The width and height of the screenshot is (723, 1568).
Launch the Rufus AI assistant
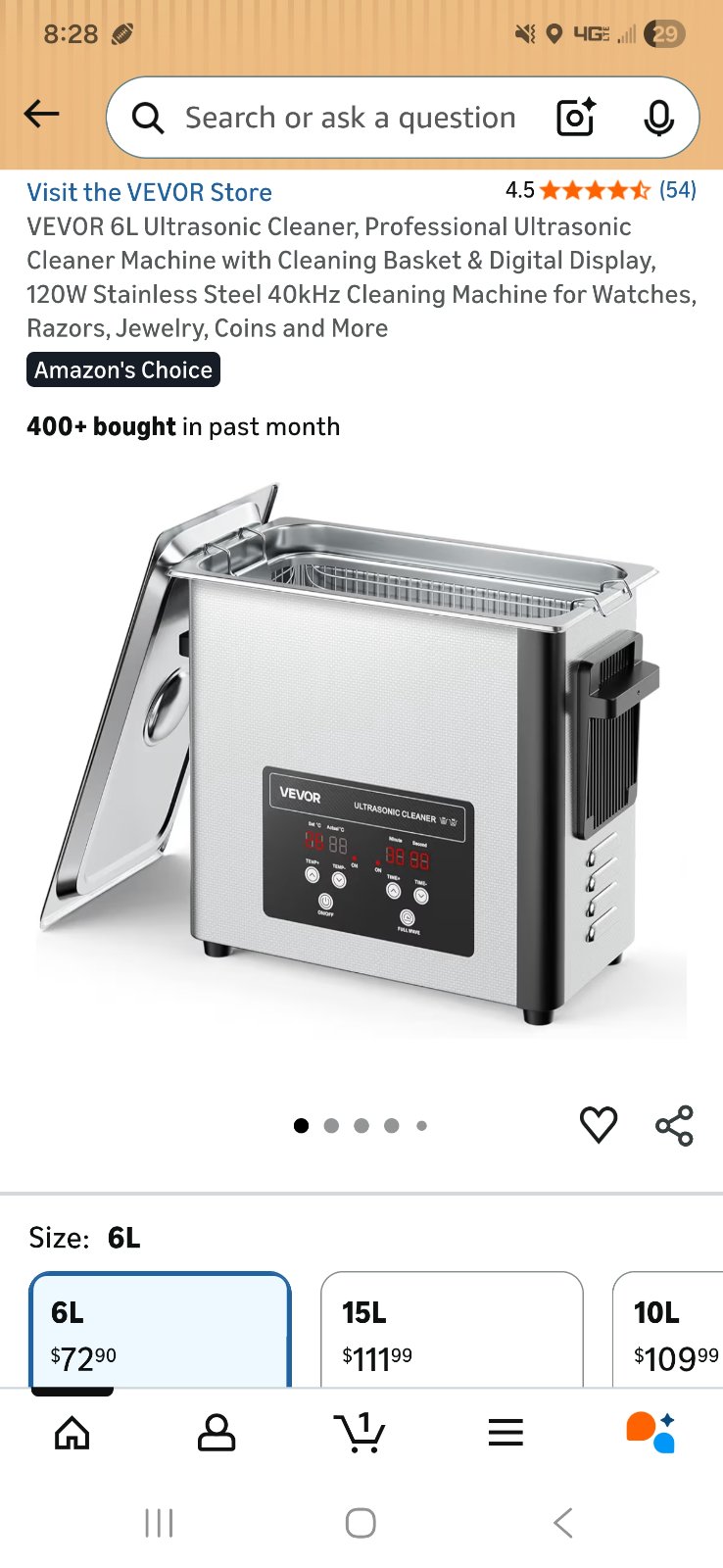(x=651, y=1433)
